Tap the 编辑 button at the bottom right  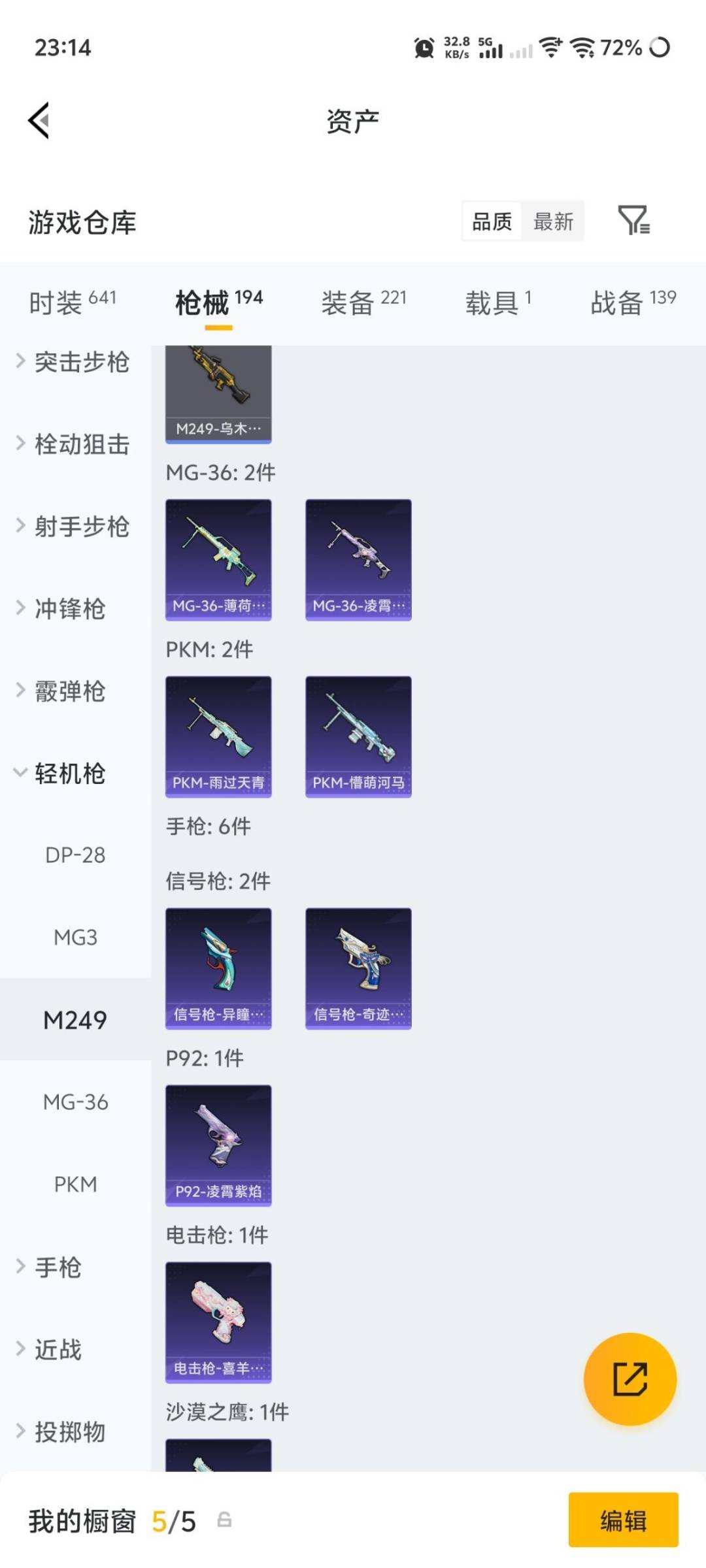click(x=620, y=1520)
